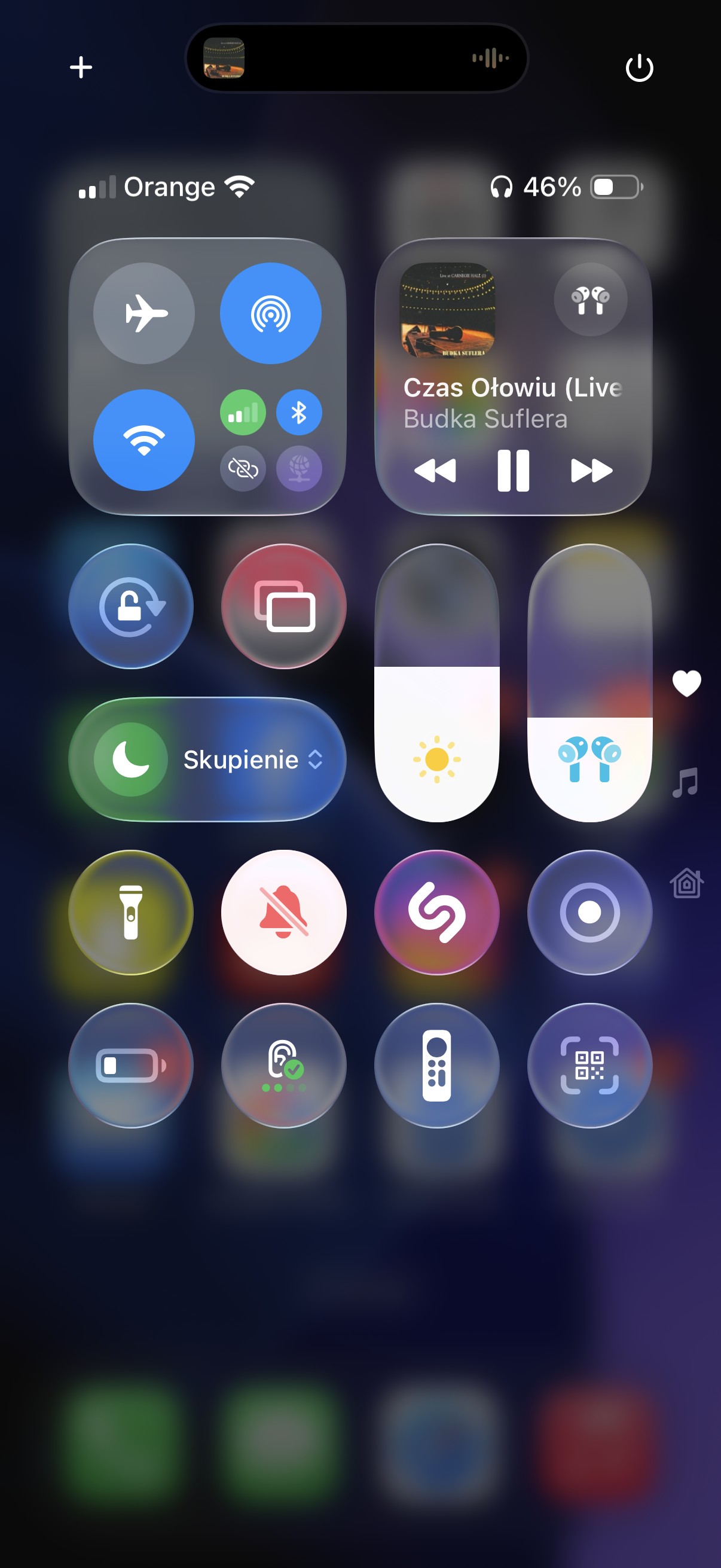Enable Airplane Mode

click(143, 313)
